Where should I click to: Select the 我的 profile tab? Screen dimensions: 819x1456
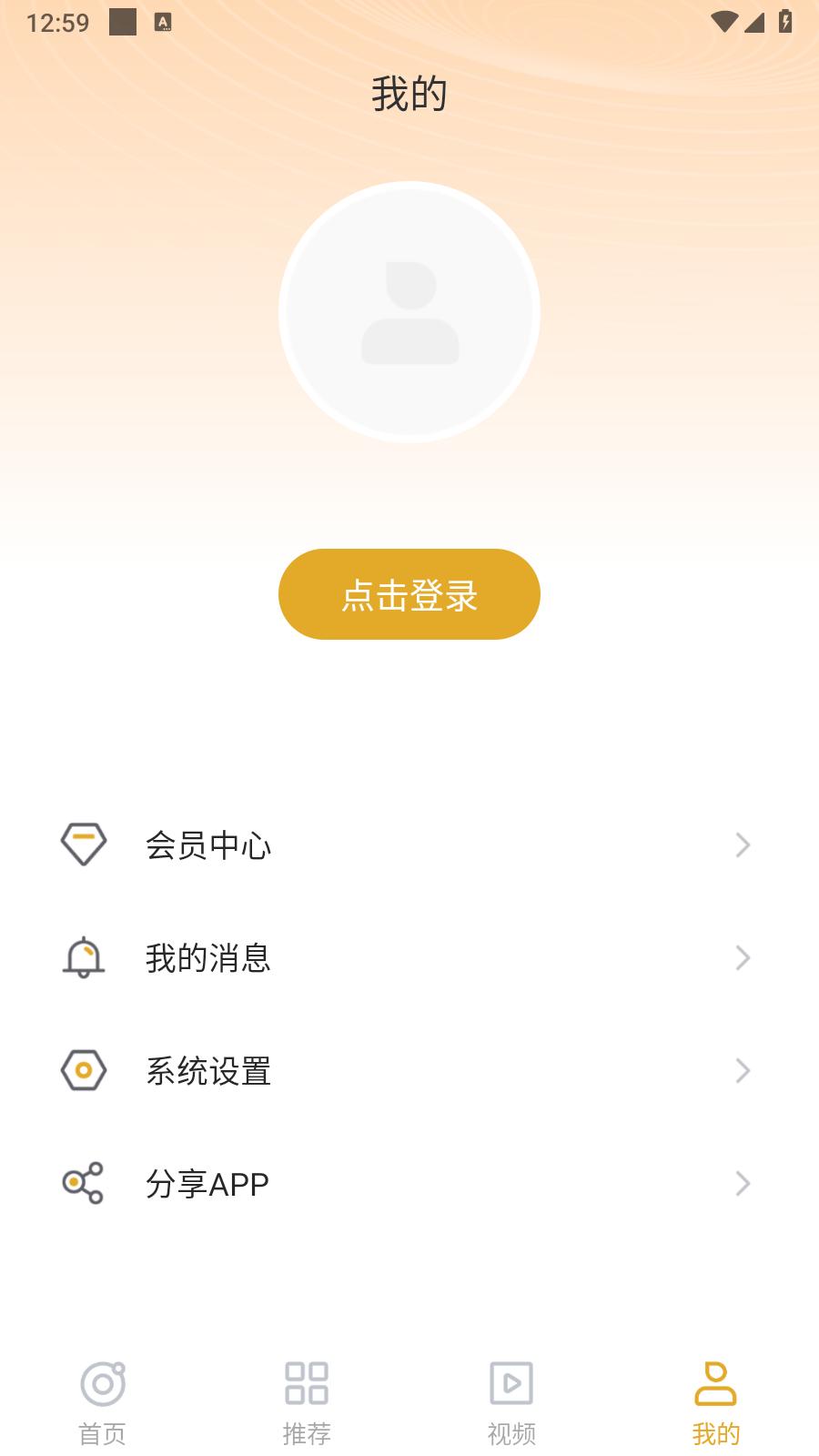(x=716, y=1402)
